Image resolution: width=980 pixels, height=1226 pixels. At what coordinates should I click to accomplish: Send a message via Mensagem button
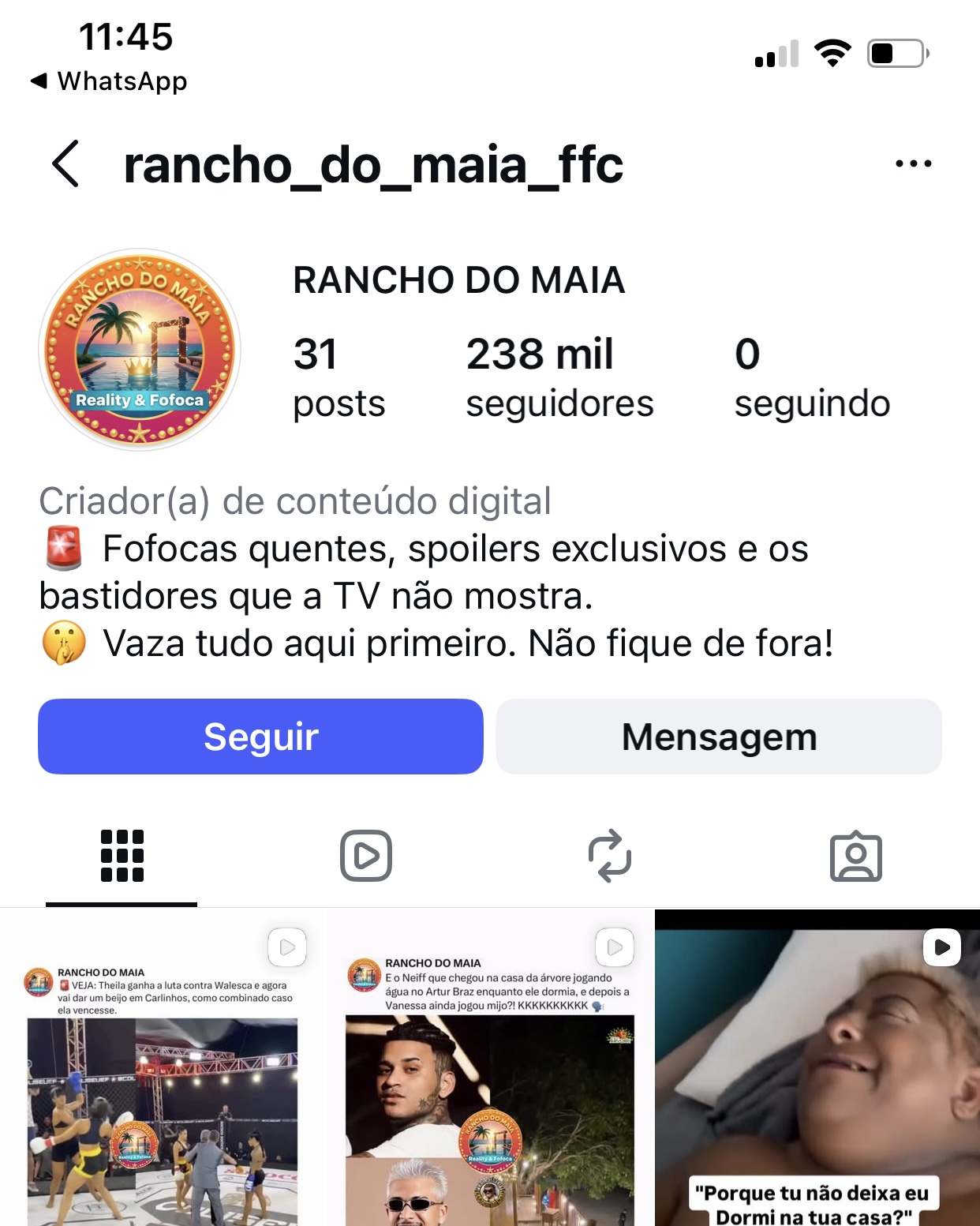point(719,736)
